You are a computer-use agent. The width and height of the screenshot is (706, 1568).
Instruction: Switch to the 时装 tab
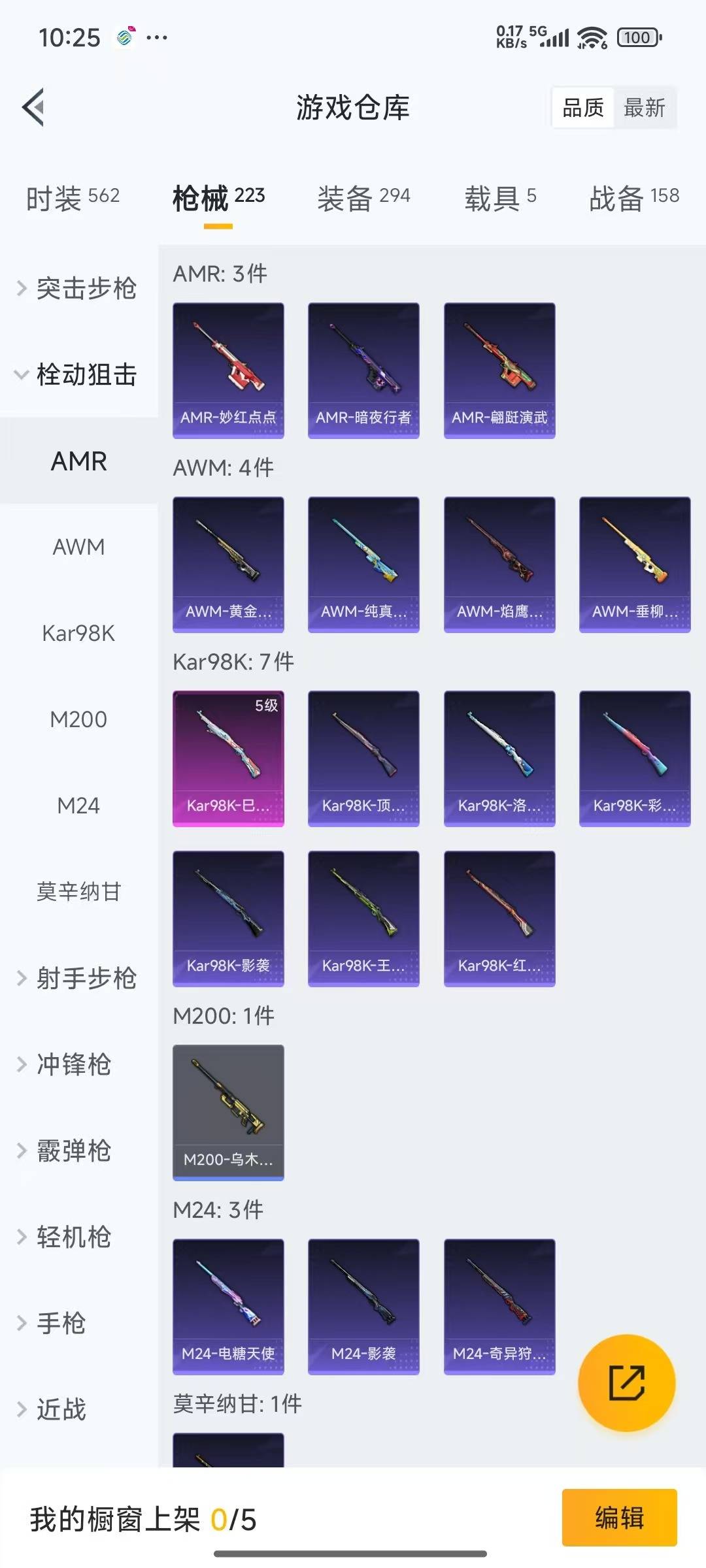pos(73,197)
